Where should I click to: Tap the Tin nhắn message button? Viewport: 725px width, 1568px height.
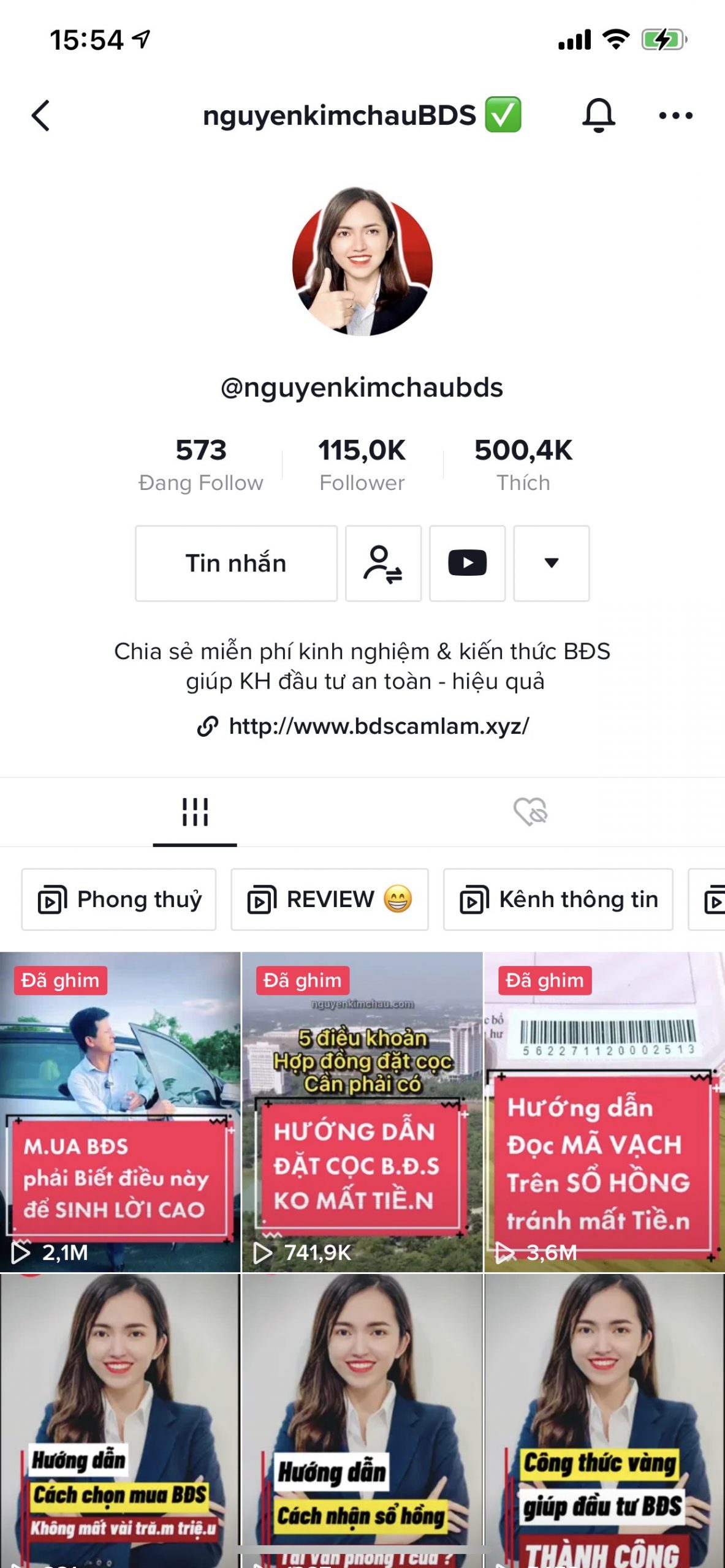click(236, 563)
